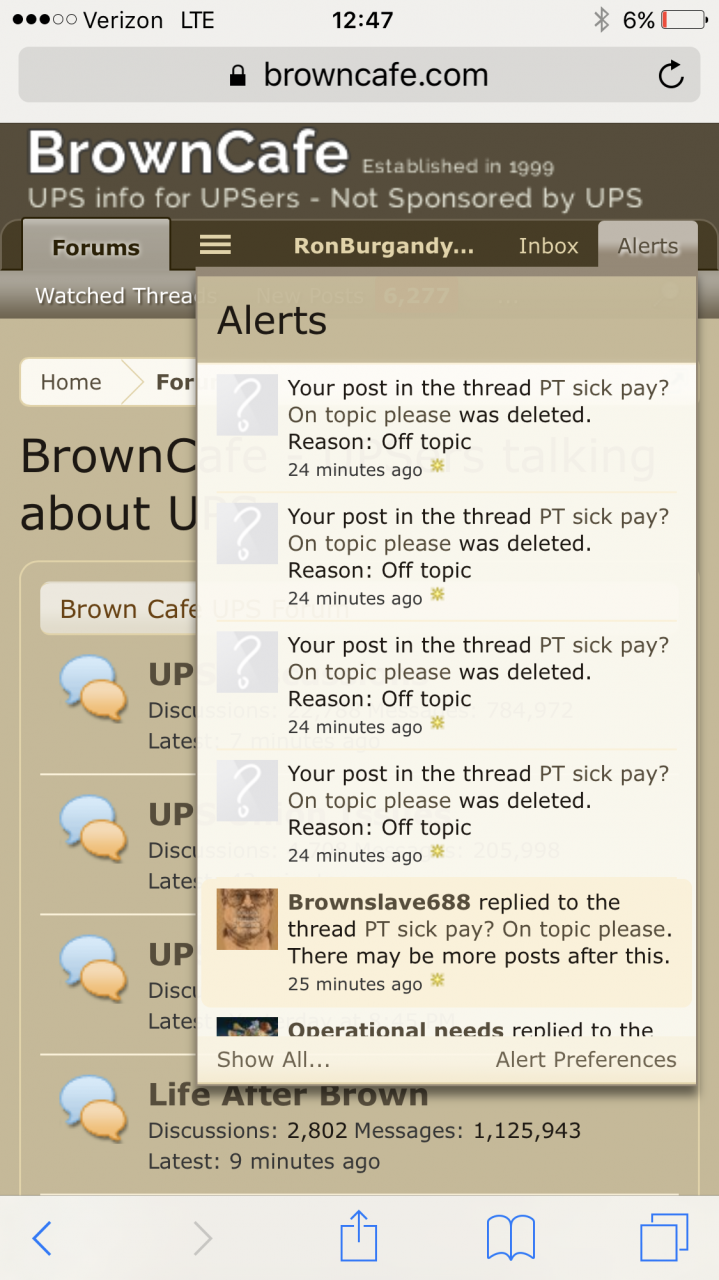719x1280 pixels.
Task: Open Brownslave688's avatar profile
Action: (x=247, y=919)
